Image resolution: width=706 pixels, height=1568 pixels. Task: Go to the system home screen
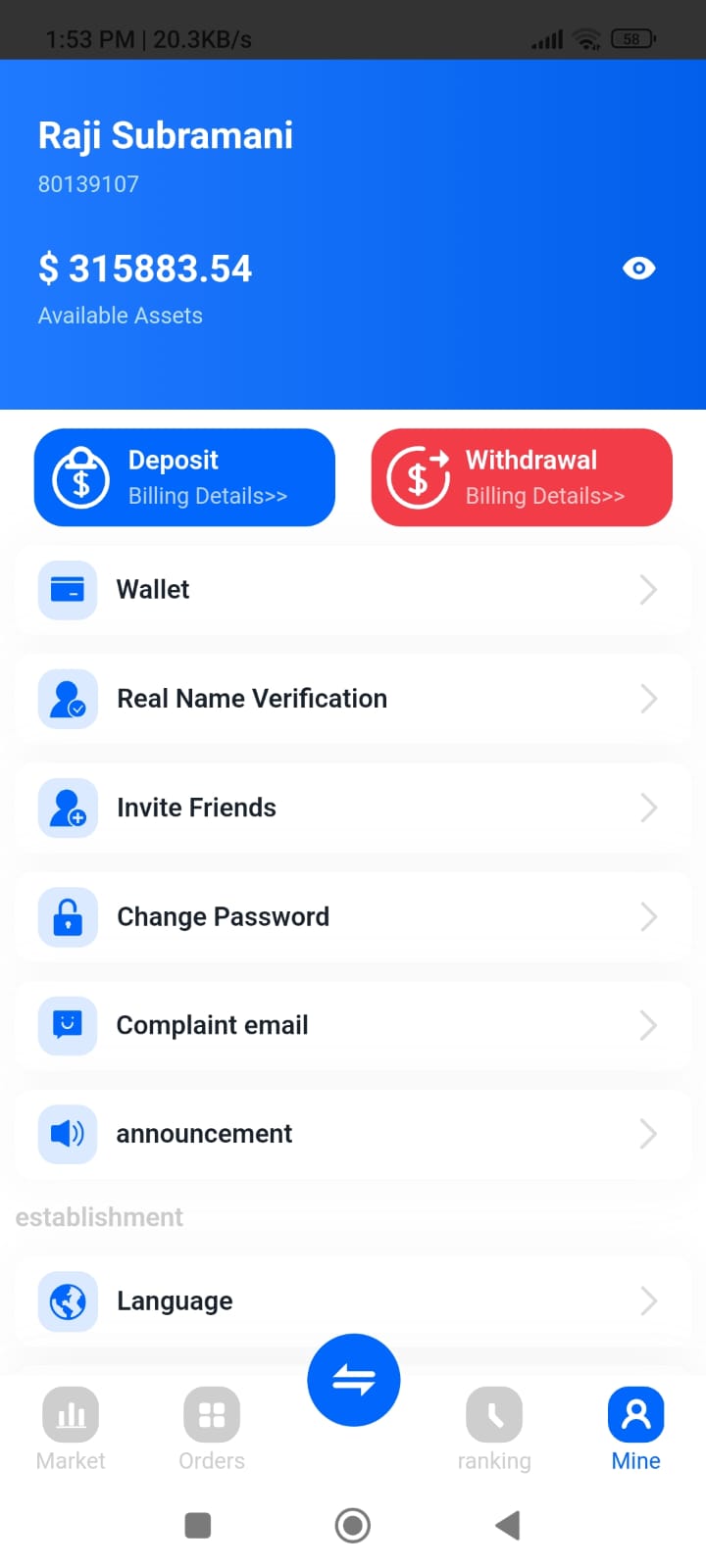353,1525
